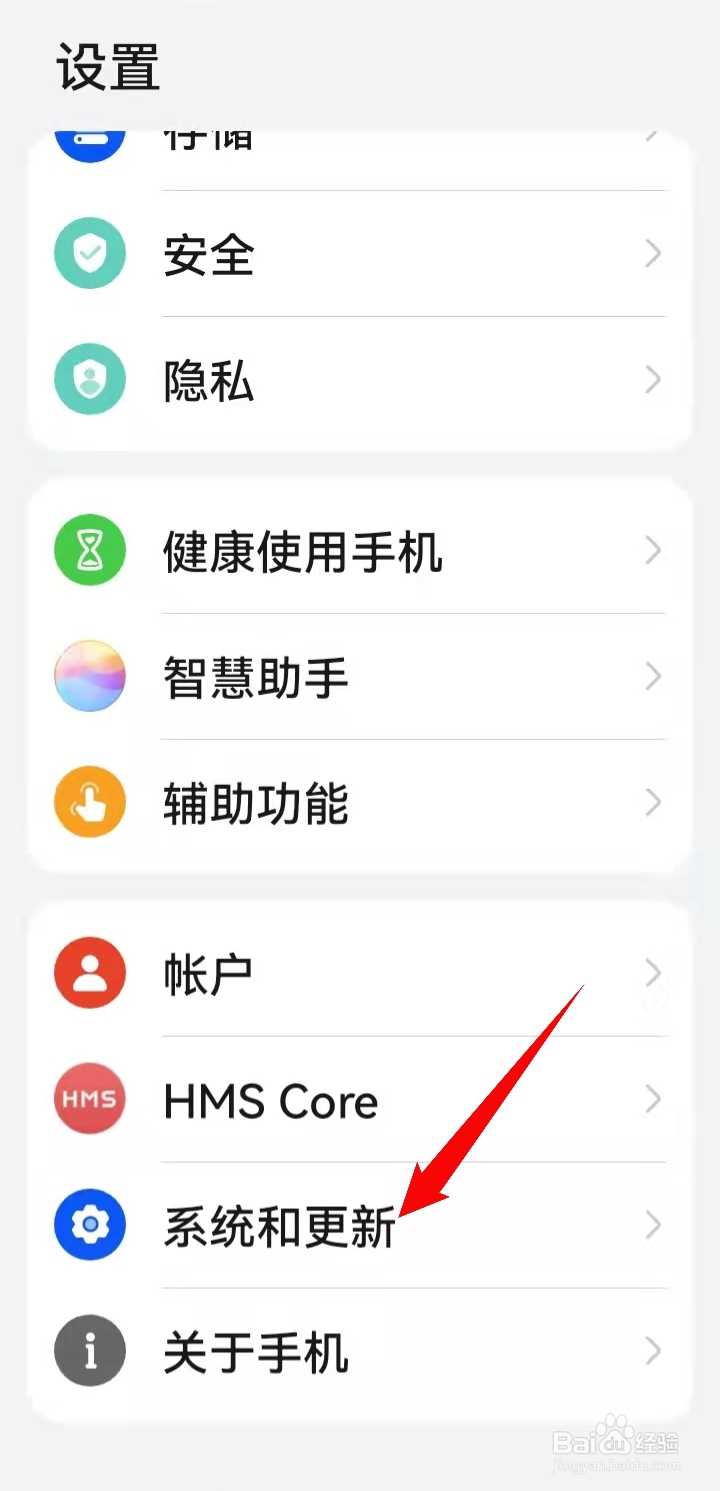
Task: Expand the 安全 settings via its chevron
Action: [653, 253]
